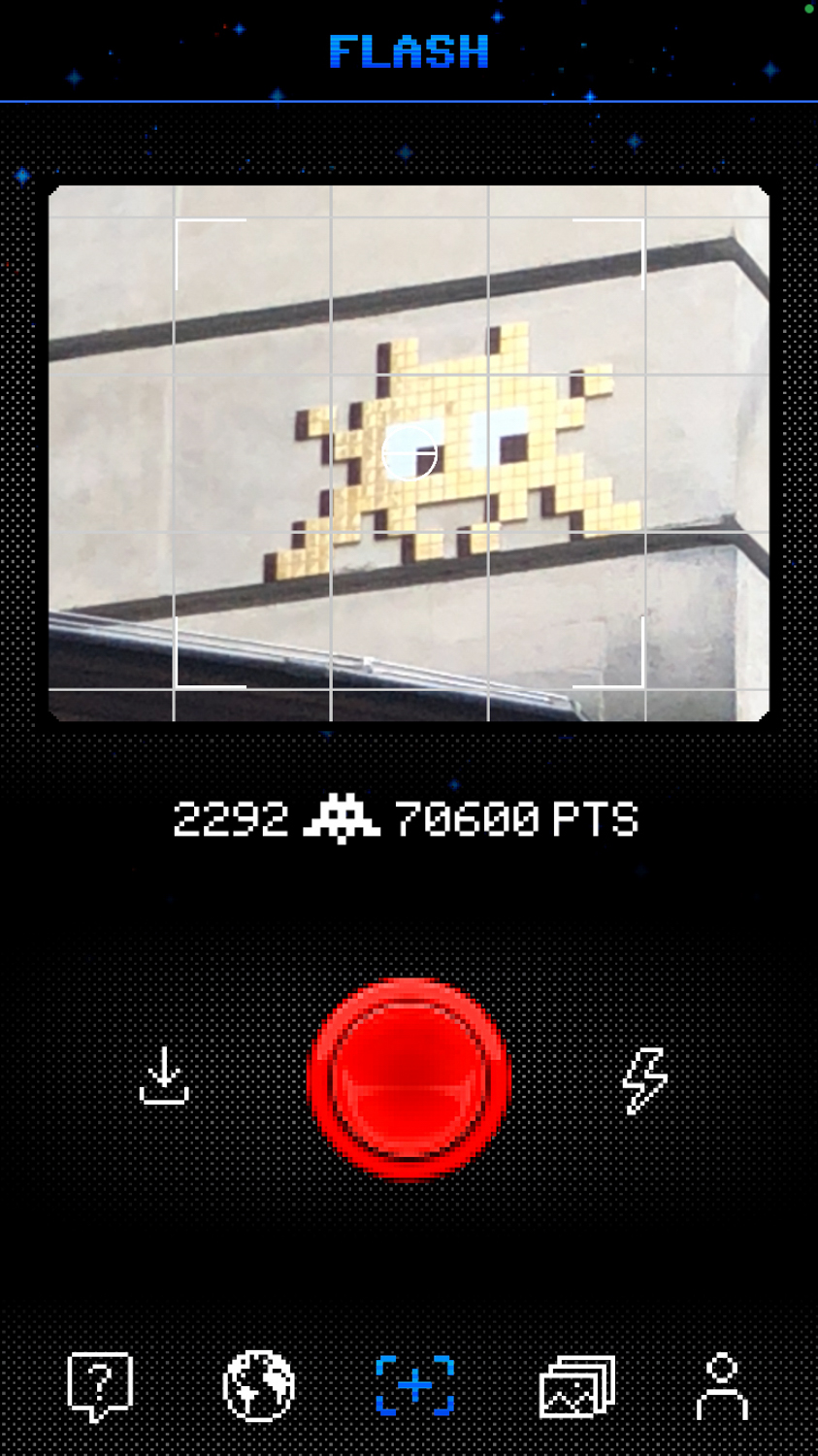Image resolution: width=818 pixels, height=1456 pixels.
Task: Switch to the world globe tab
Action: (x=258, y=1386)
